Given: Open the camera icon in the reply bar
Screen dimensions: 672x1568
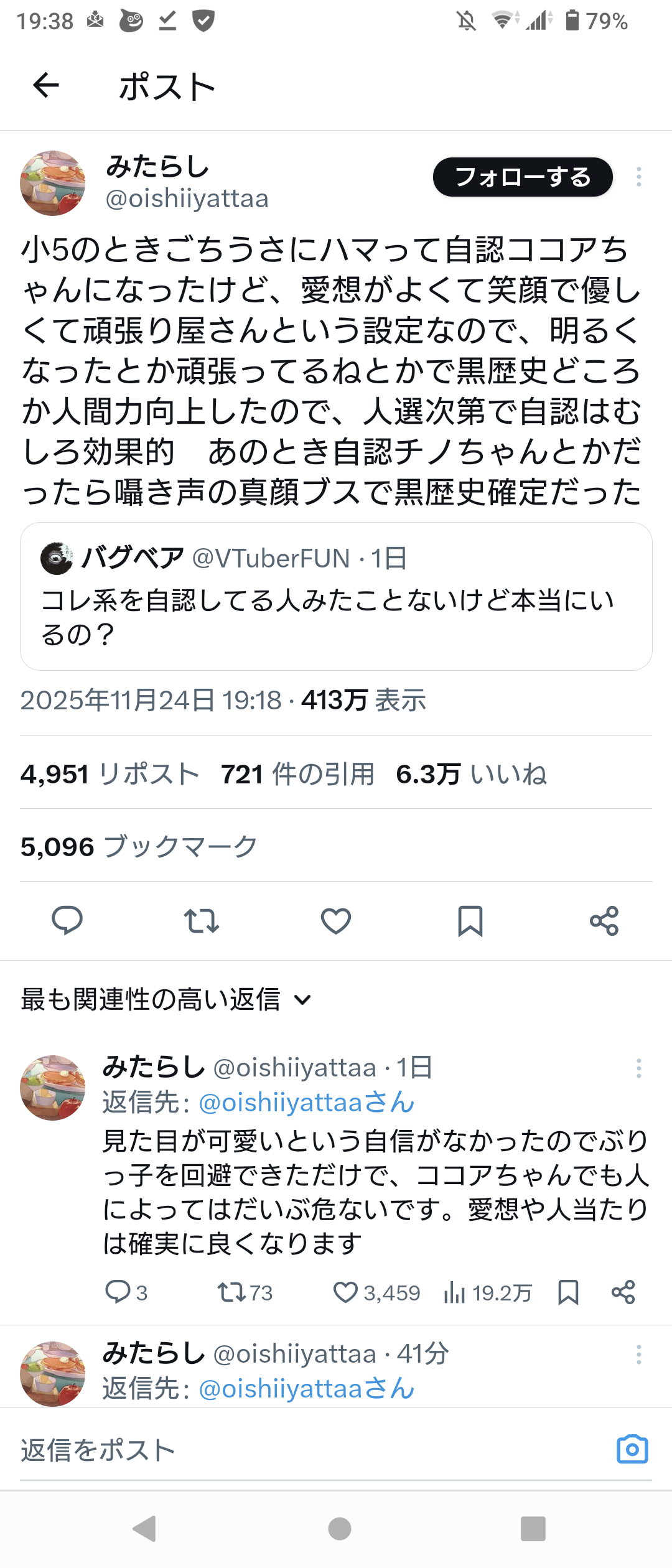Looking at the screenshot, I should point(632,1449).
